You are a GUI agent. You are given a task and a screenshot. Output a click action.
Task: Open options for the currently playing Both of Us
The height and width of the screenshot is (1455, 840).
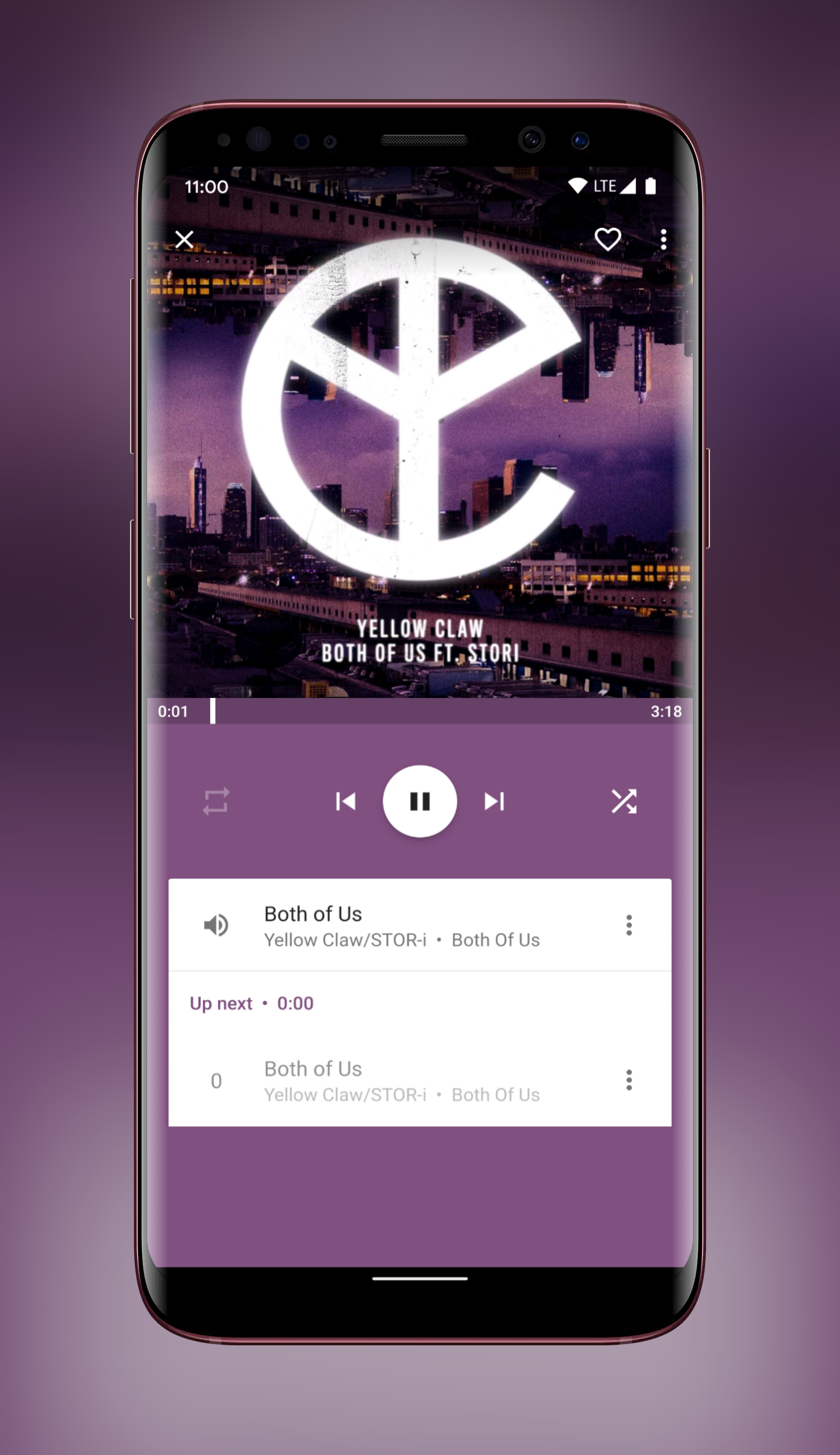(629, 925)
